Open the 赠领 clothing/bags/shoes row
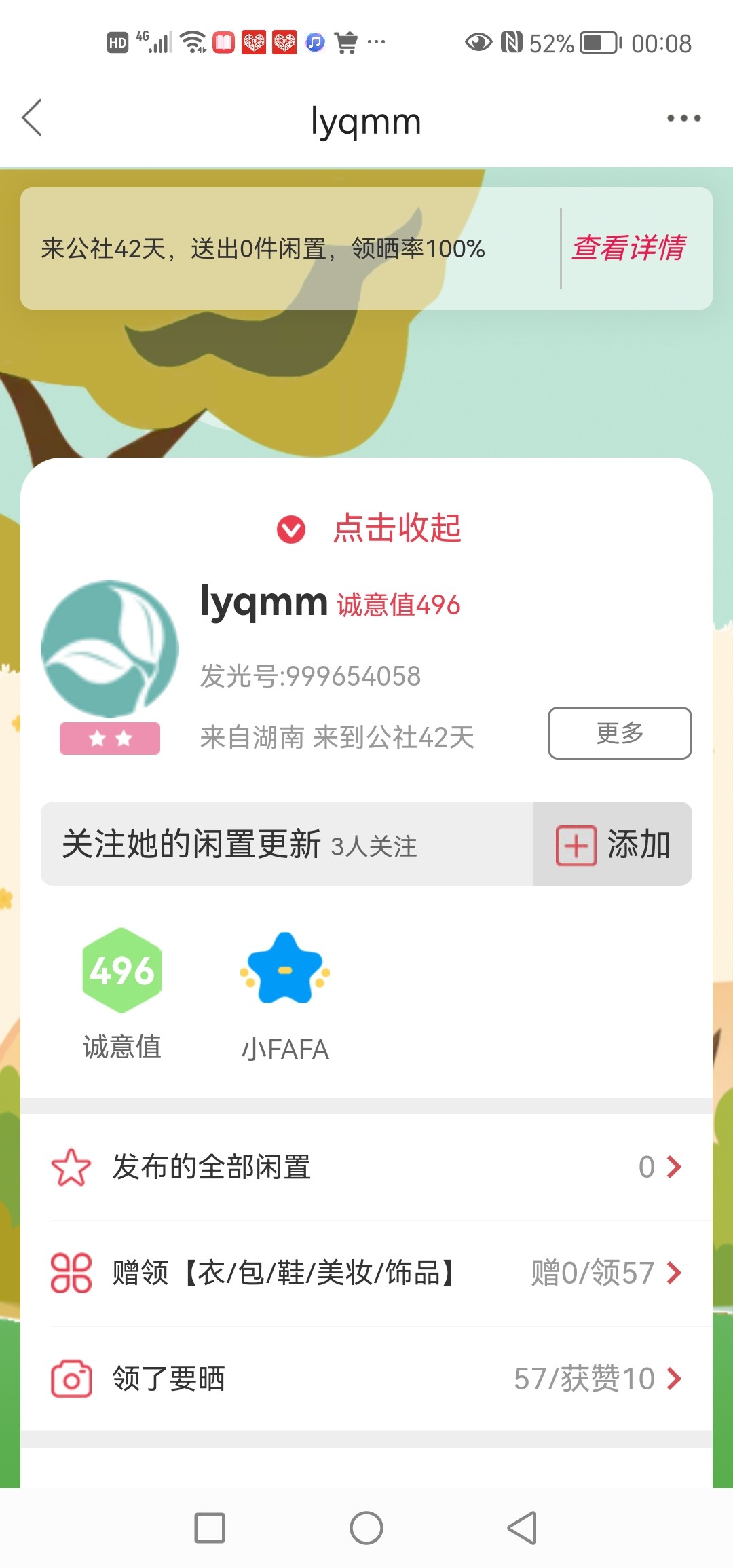 (366, 1273)
